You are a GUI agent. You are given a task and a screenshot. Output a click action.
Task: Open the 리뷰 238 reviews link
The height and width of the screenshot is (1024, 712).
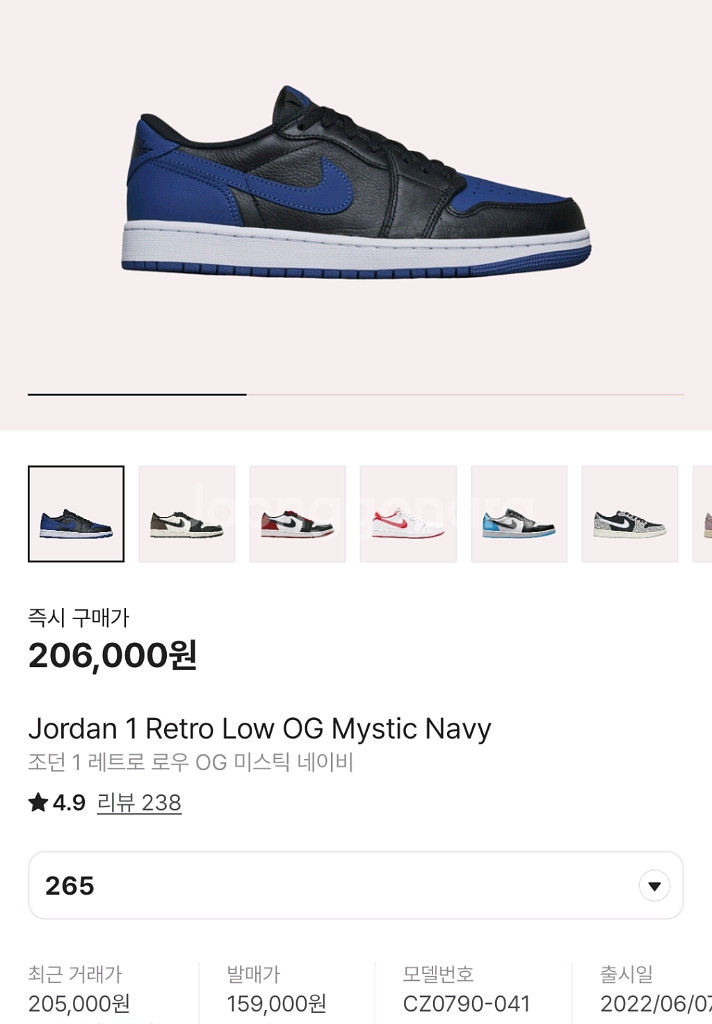click(x=139, y=803)
